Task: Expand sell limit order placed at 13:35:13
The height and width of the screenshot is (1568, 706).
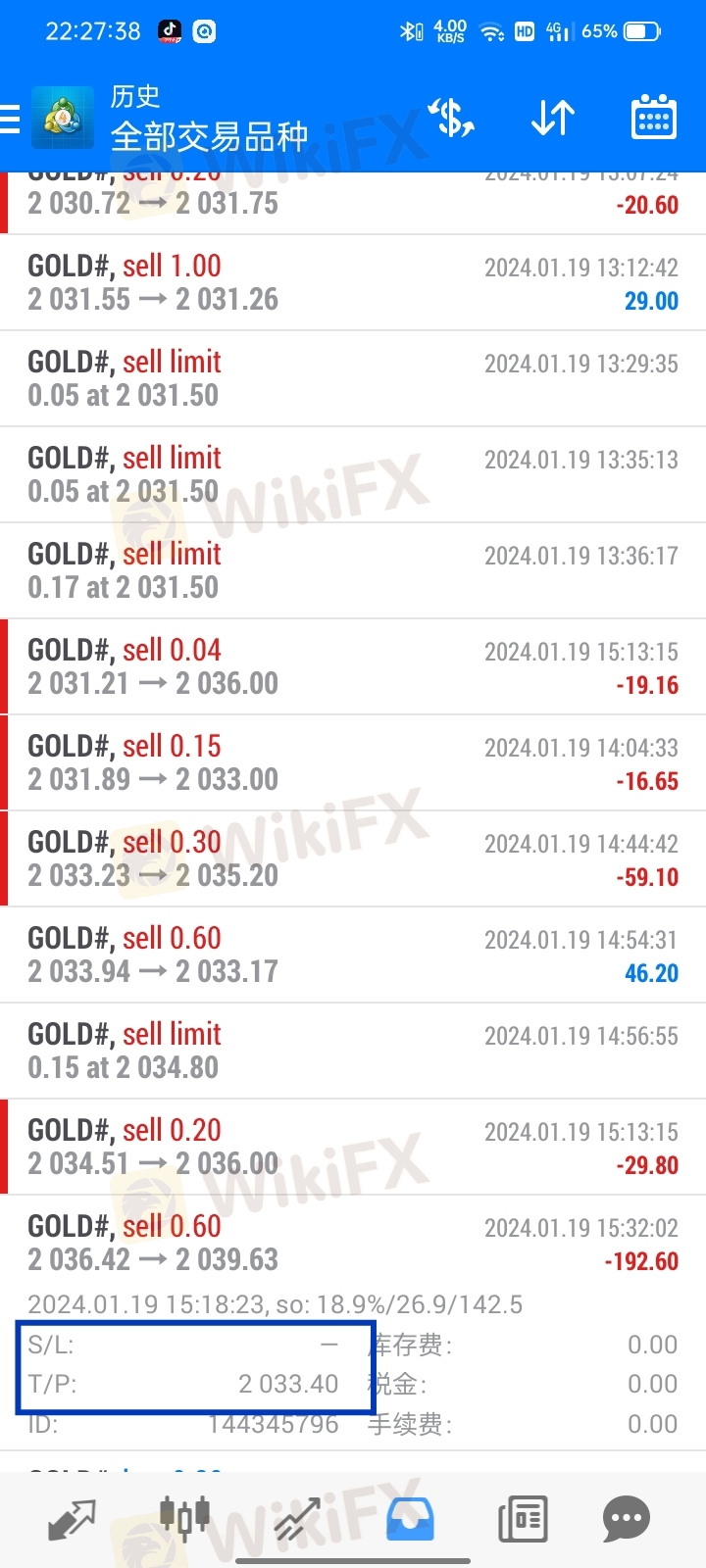Action: (x=353, y=474)
